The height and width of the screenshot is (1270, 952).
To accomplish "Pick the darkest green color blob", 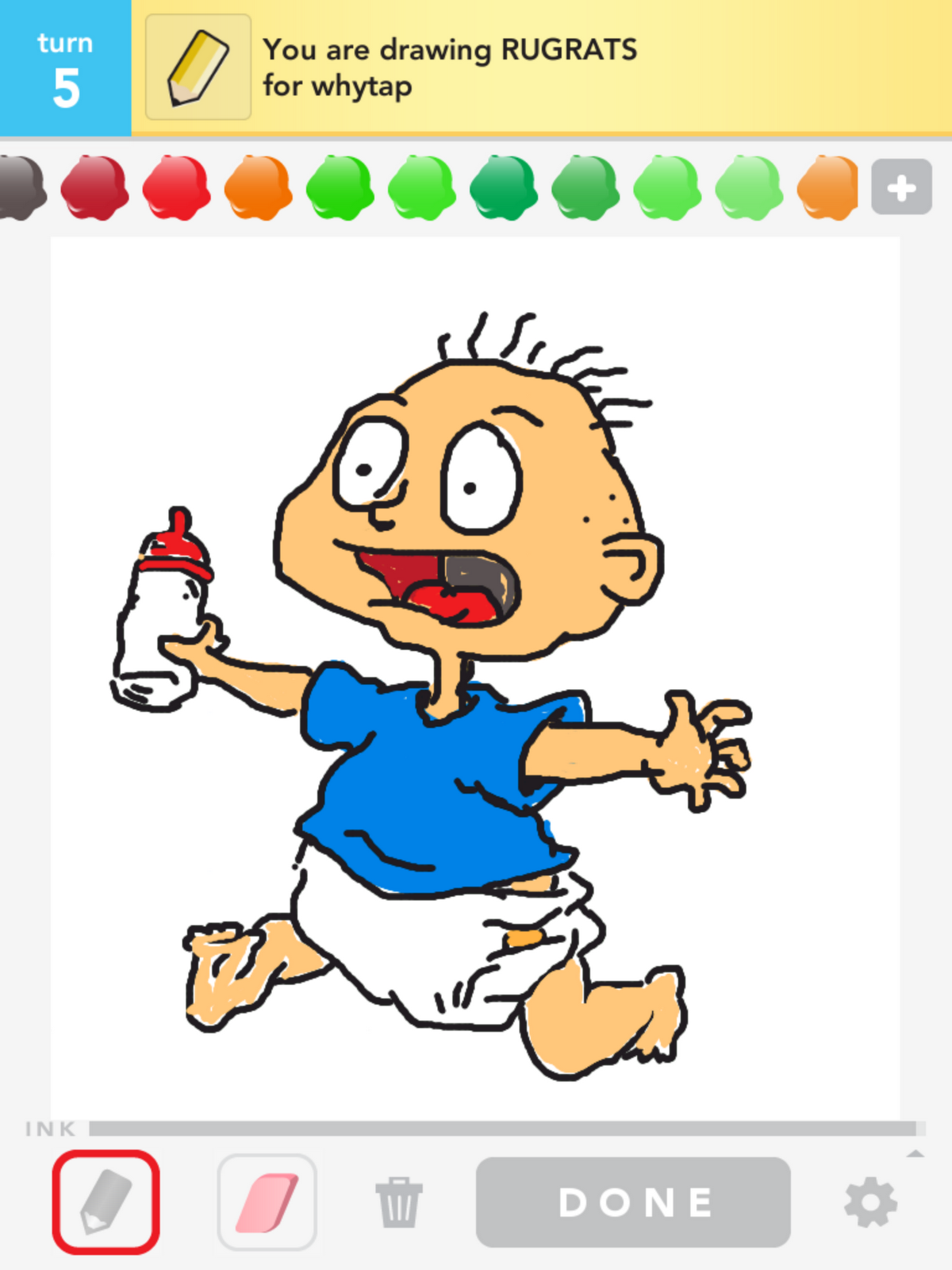I will click(x=503, y=187).
